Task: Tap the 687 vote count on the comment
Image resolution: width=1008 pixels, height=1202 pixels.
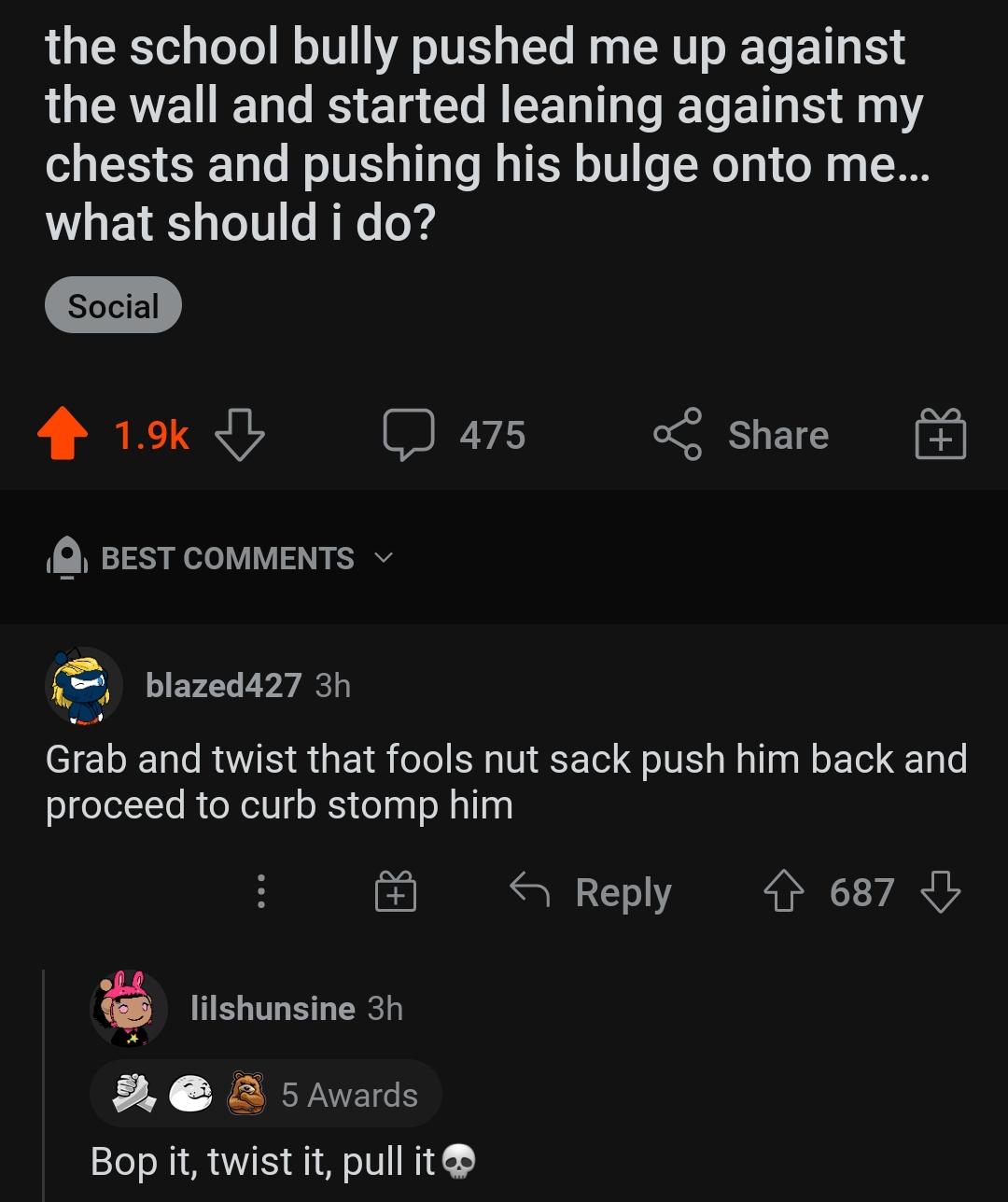Action: 860,891
